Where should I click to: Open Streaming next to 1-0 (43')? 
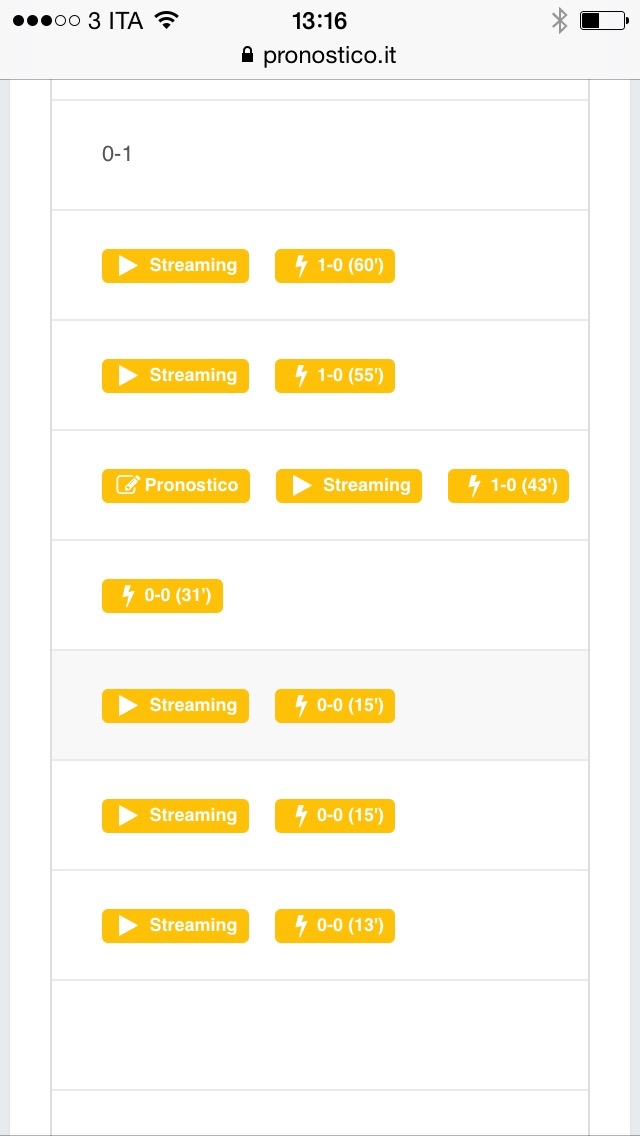[349, 485]
